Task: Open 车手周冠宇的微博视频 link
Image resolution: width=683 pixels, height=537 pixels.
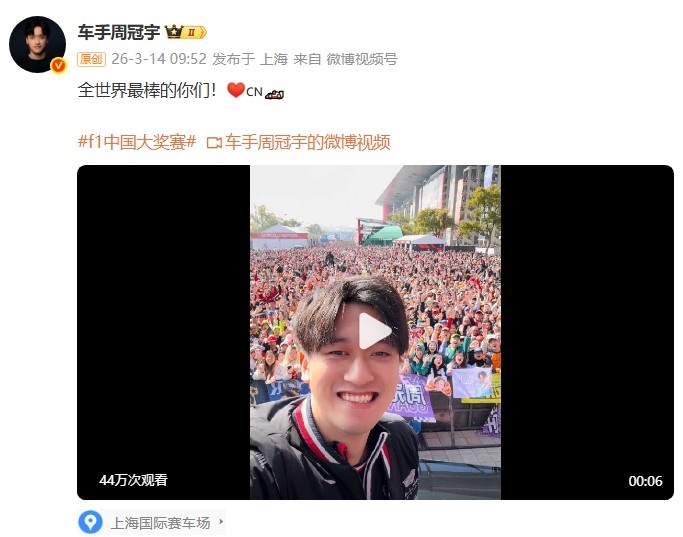Action: [x=306, y=142]
